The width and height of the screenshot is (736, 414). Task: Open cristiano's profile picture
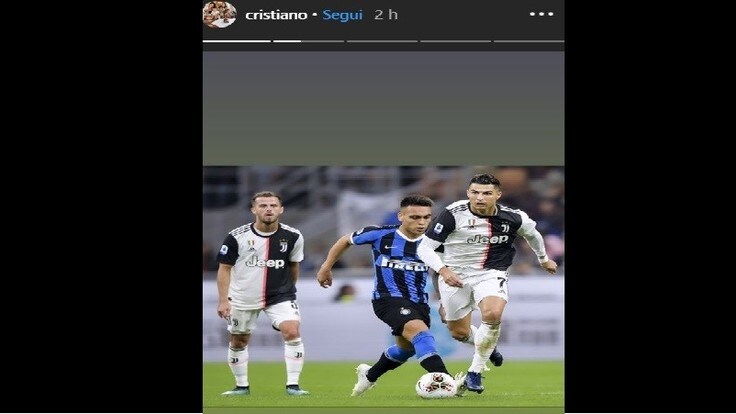pyautogui.click(x=219, y=14)
